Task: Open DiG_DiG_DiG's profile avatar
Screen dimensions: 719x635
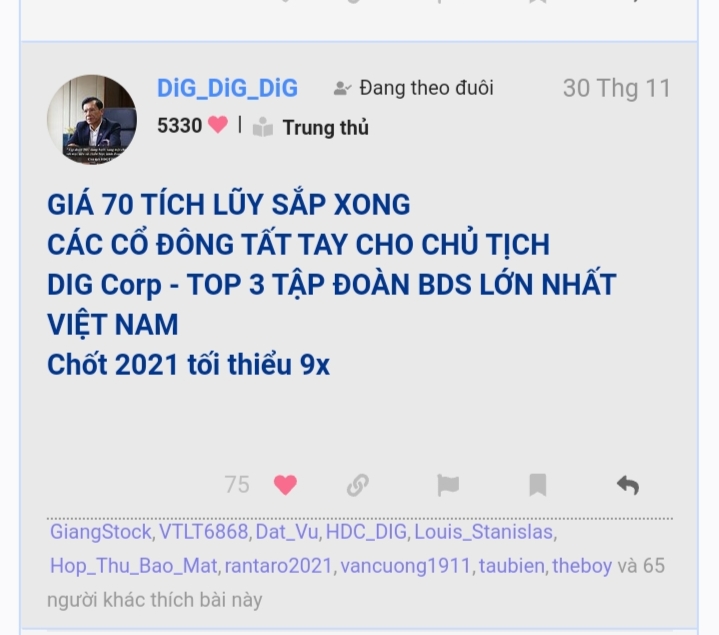Action: point(92,120)
